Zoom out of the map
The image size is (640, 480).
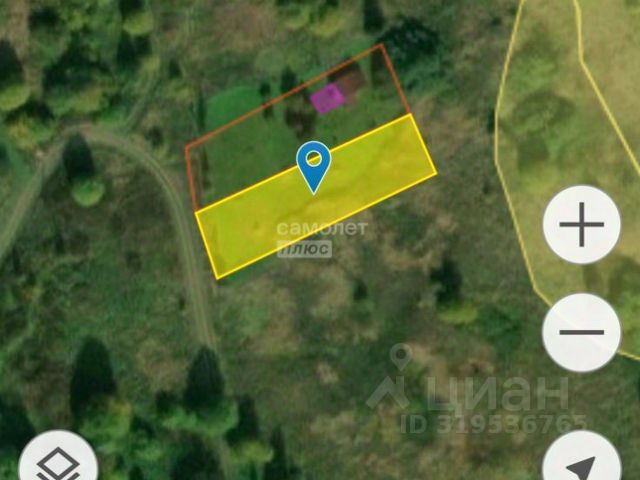pos(581,333)
